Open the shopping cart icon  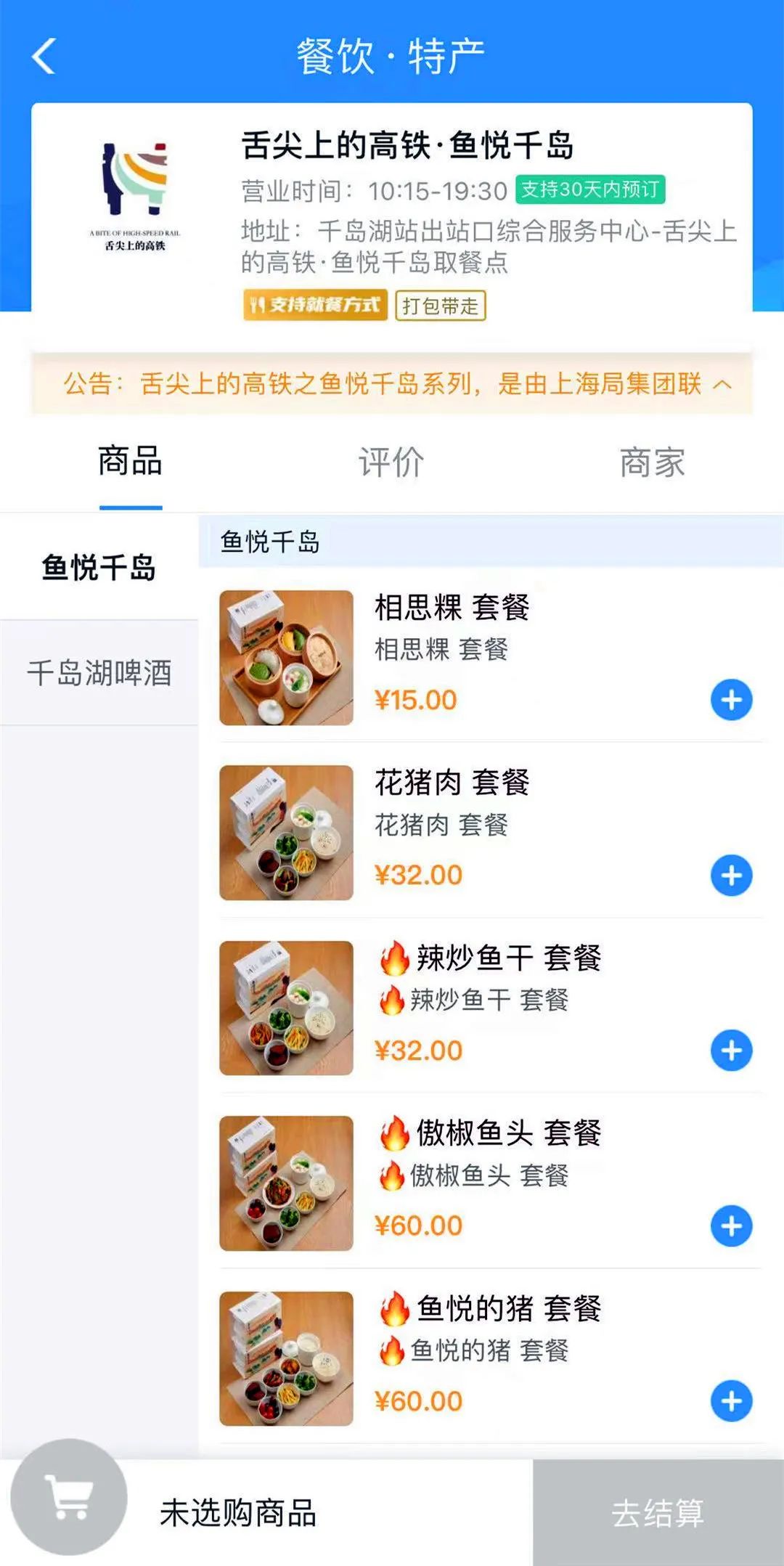[69, 1496]
